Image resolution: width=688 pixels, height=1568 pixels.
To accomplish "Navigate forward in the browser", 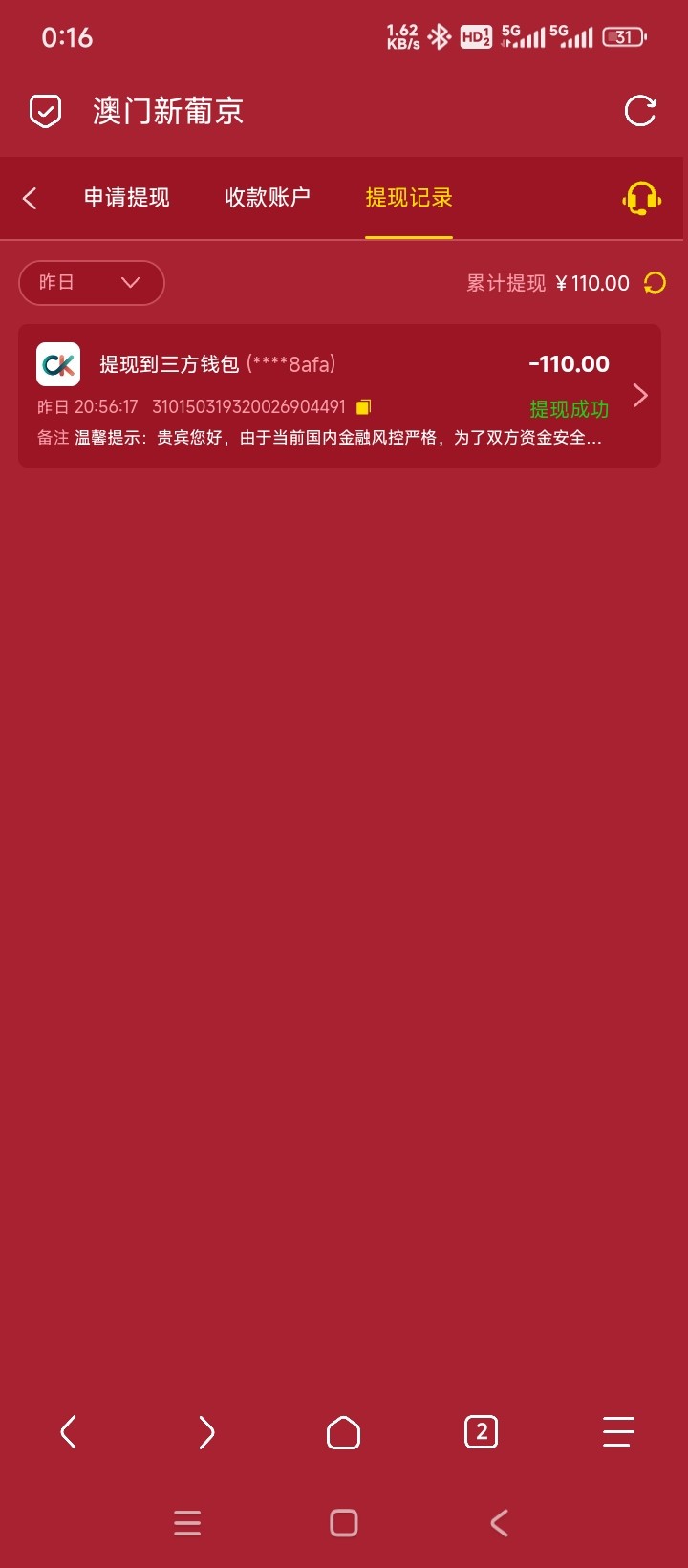I will coord(206,1432).
